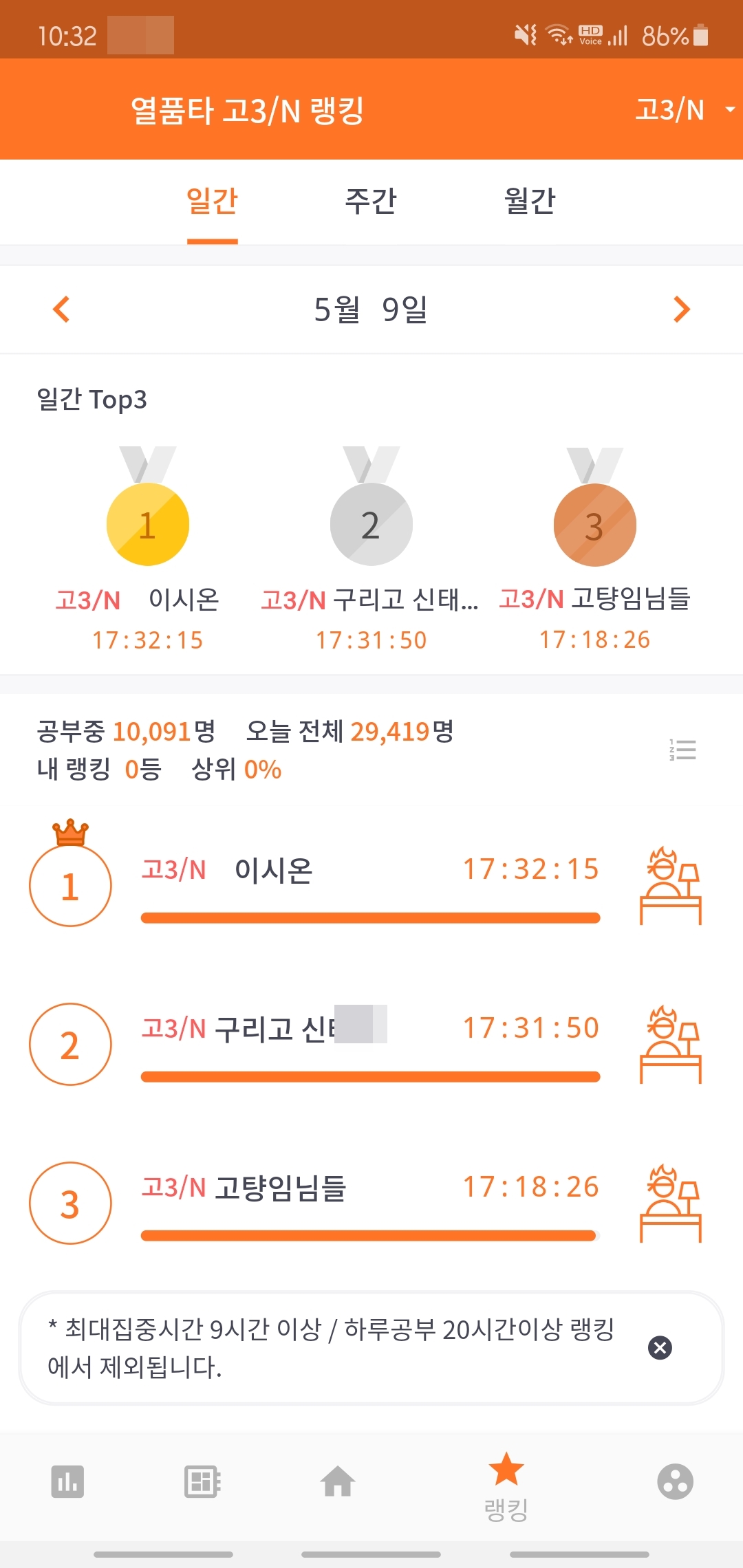The height and width of the screenshot is (1568, 743).
Task: Select the 랭킹 star tab
Action: (506, 1487)
